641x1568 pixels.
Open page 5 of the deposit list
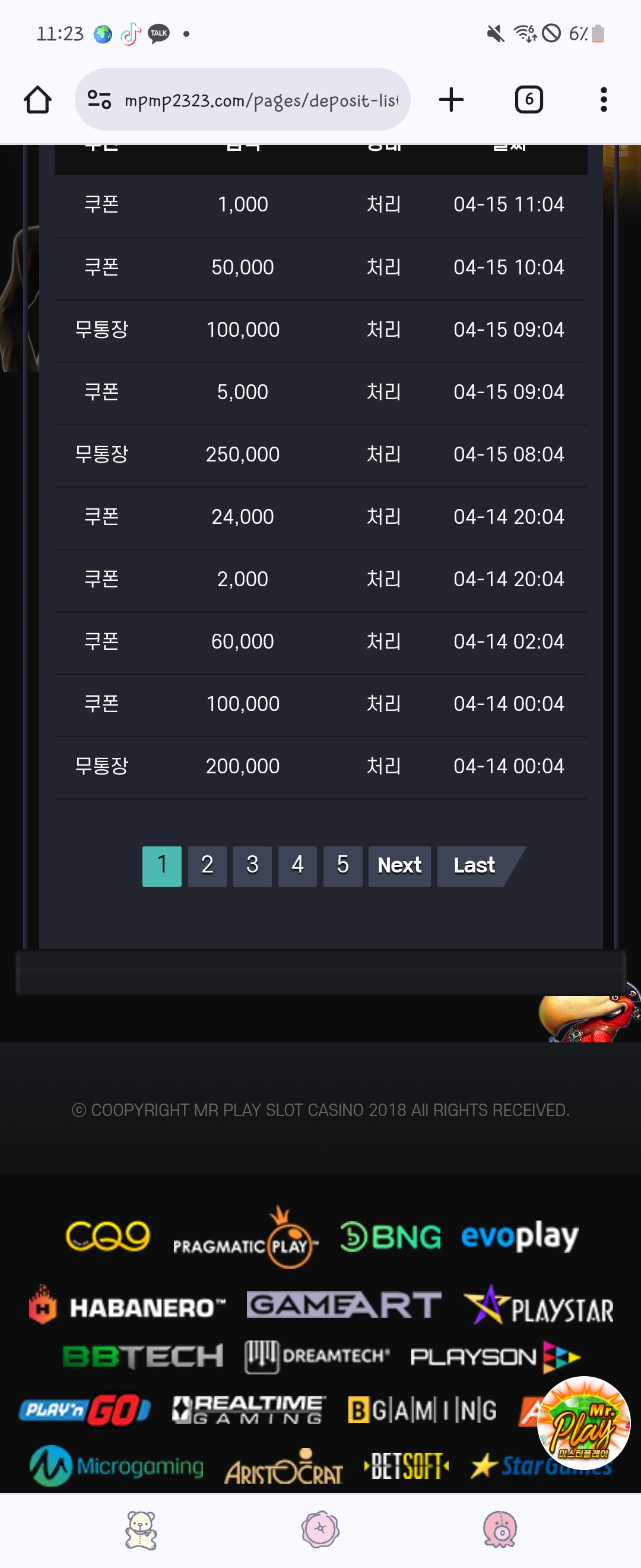[x=342, y=865]
